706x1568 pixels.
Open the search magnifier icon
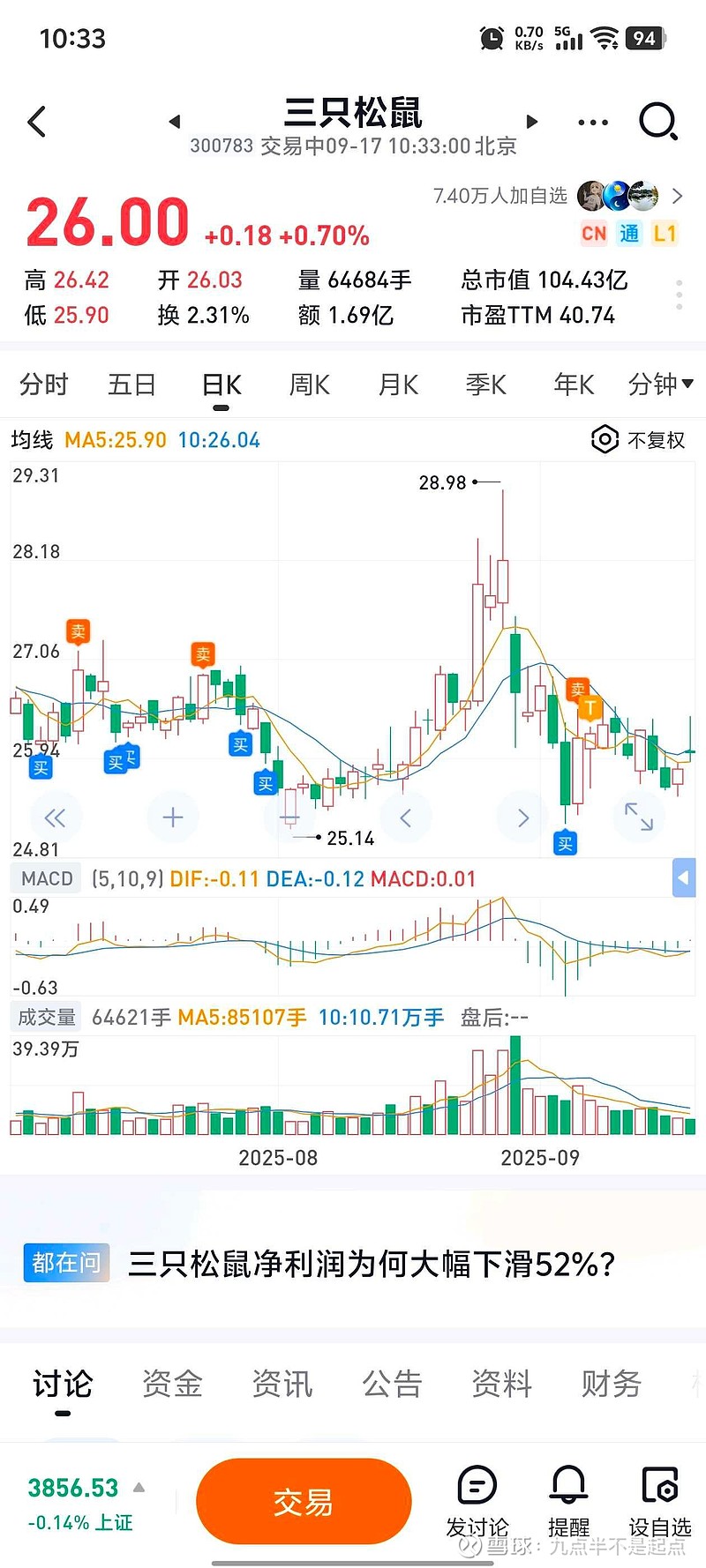click(657, 122)
